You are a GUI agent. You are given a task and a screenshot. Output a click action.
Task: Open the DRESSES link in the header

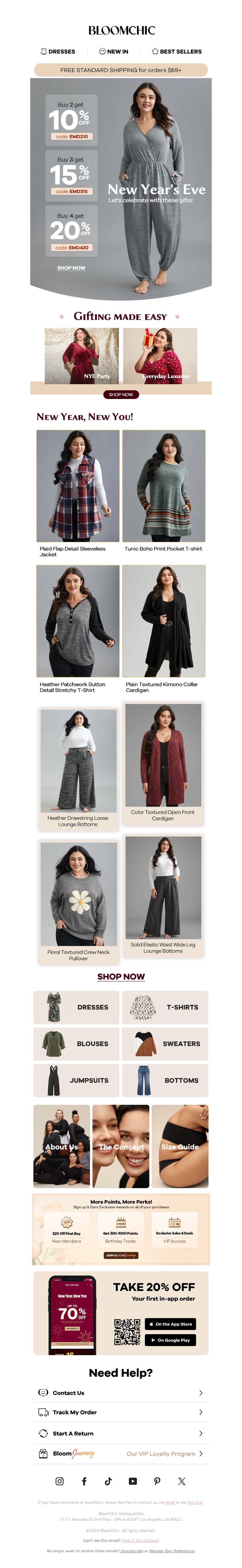click(x=58, y=52)
